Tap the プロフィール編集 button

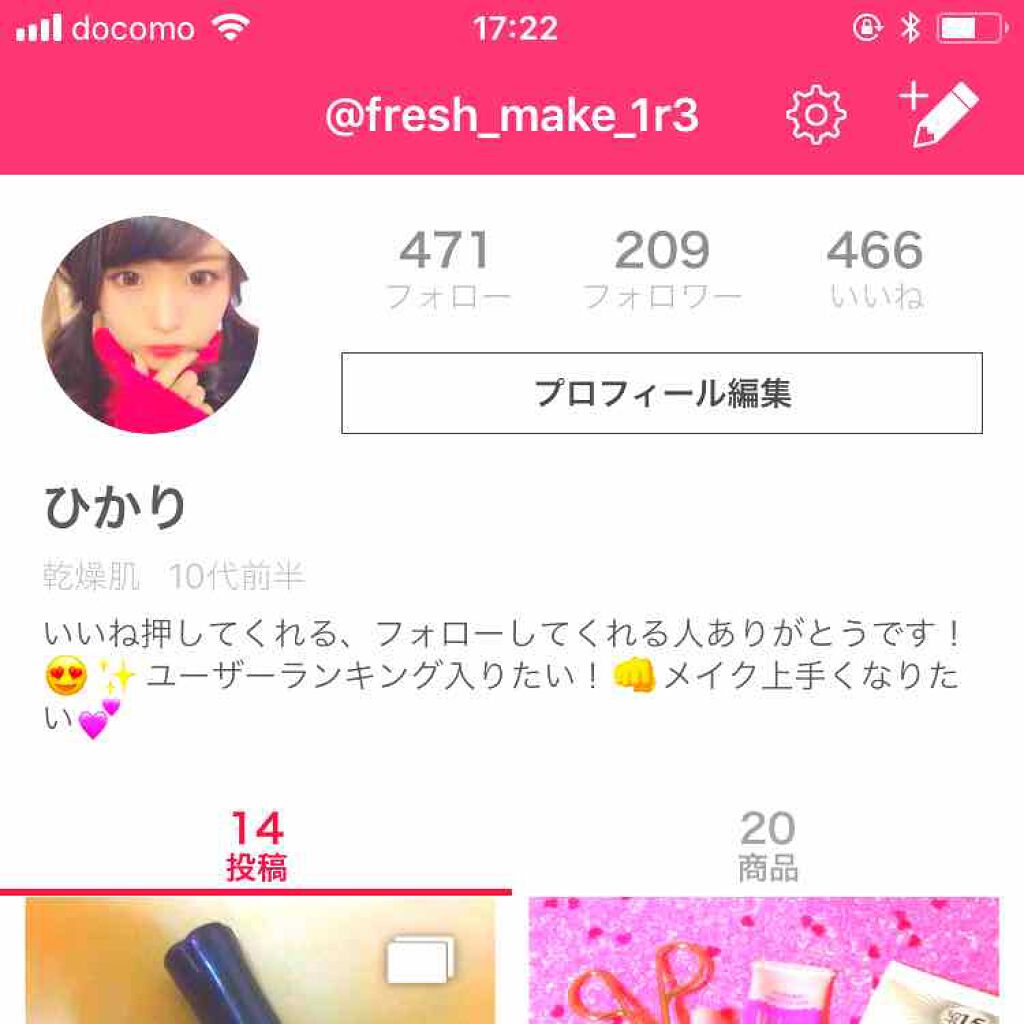(x=661, y=393)
